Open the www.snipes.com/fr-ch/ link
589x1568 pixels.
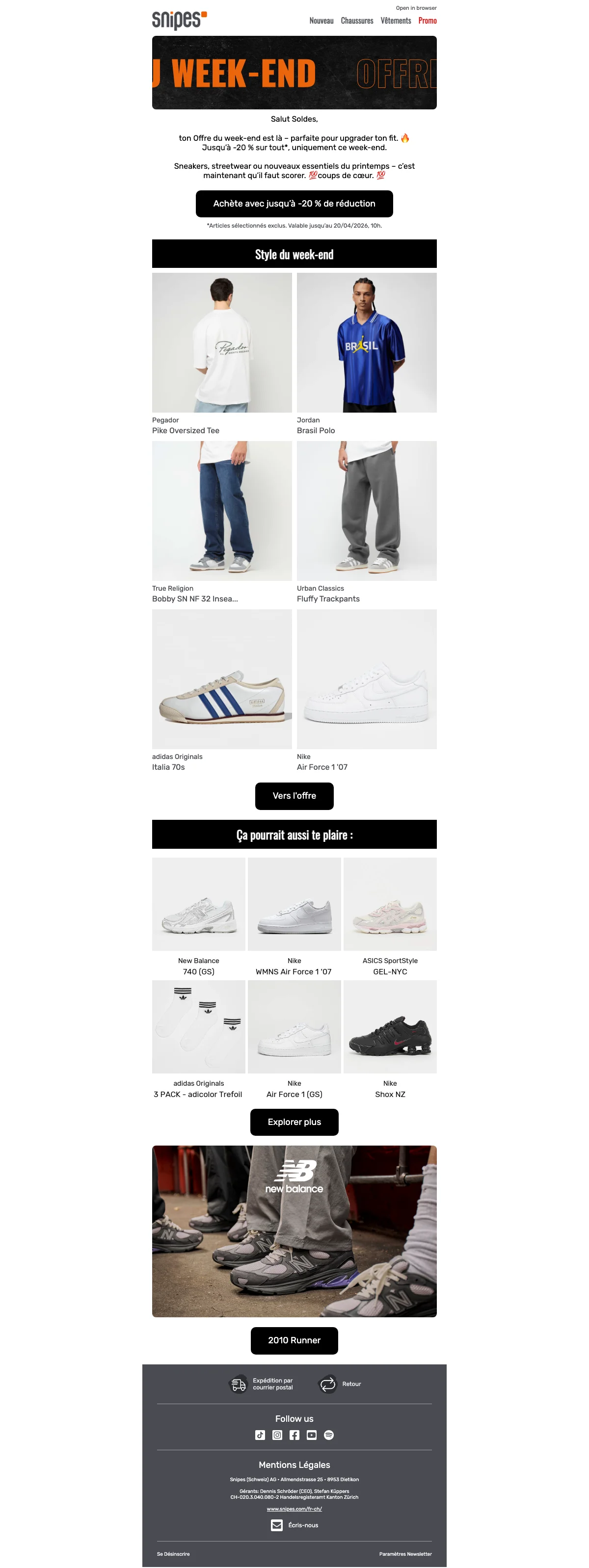pyautogui.click(x=294, y=1509)
